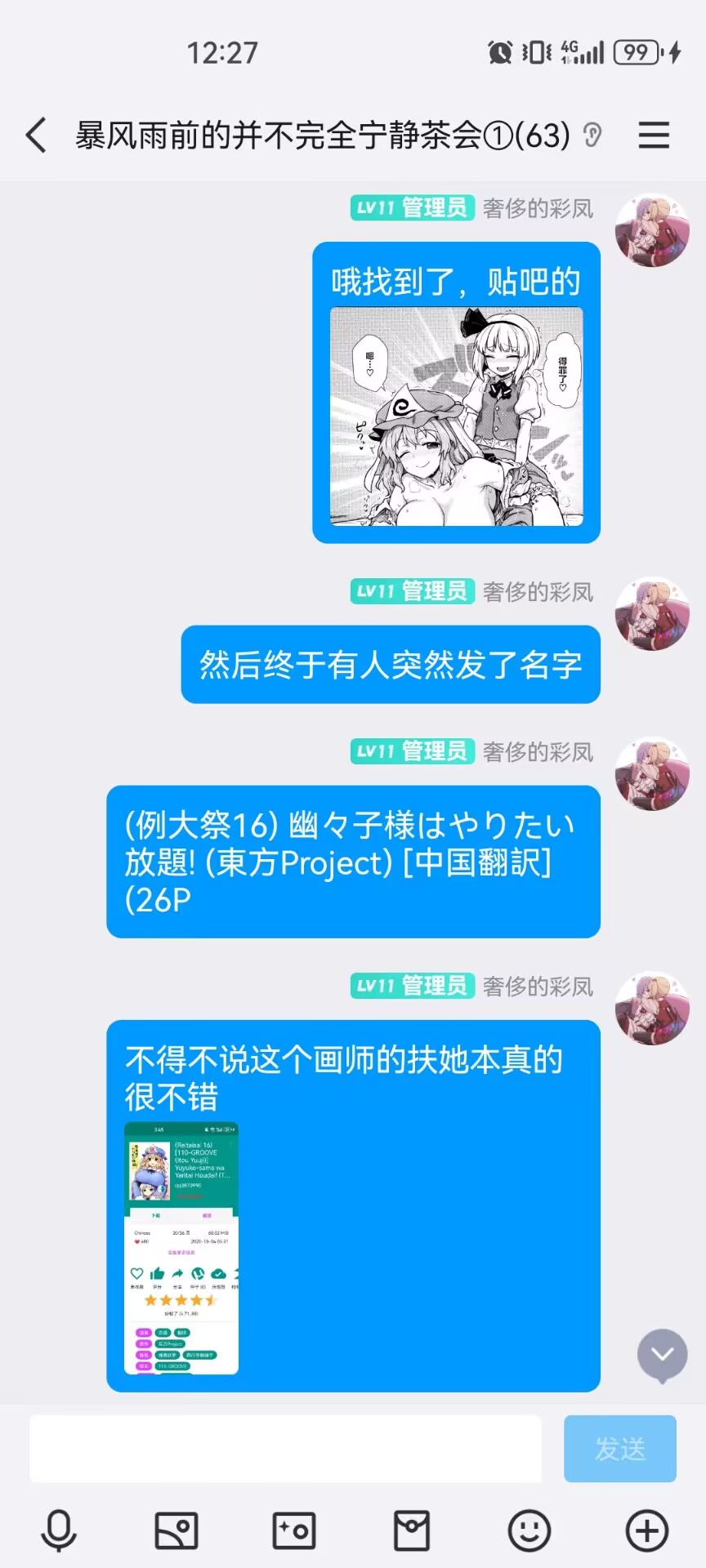
Task: Open the camera to shoot a photo
Action: pyautogui.click(x=294, y=1530)
